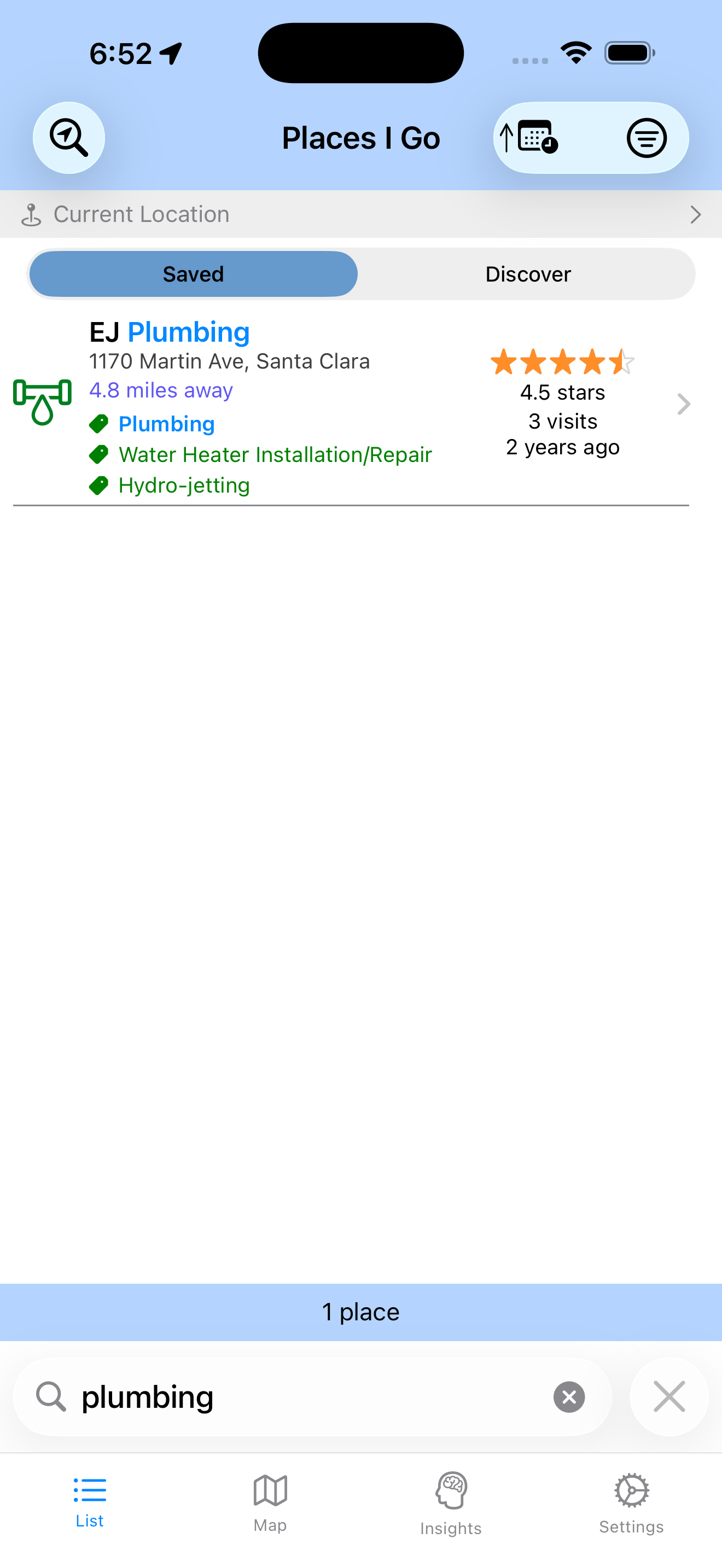
Task: Open the filter options icon
Action: (647, 138)
